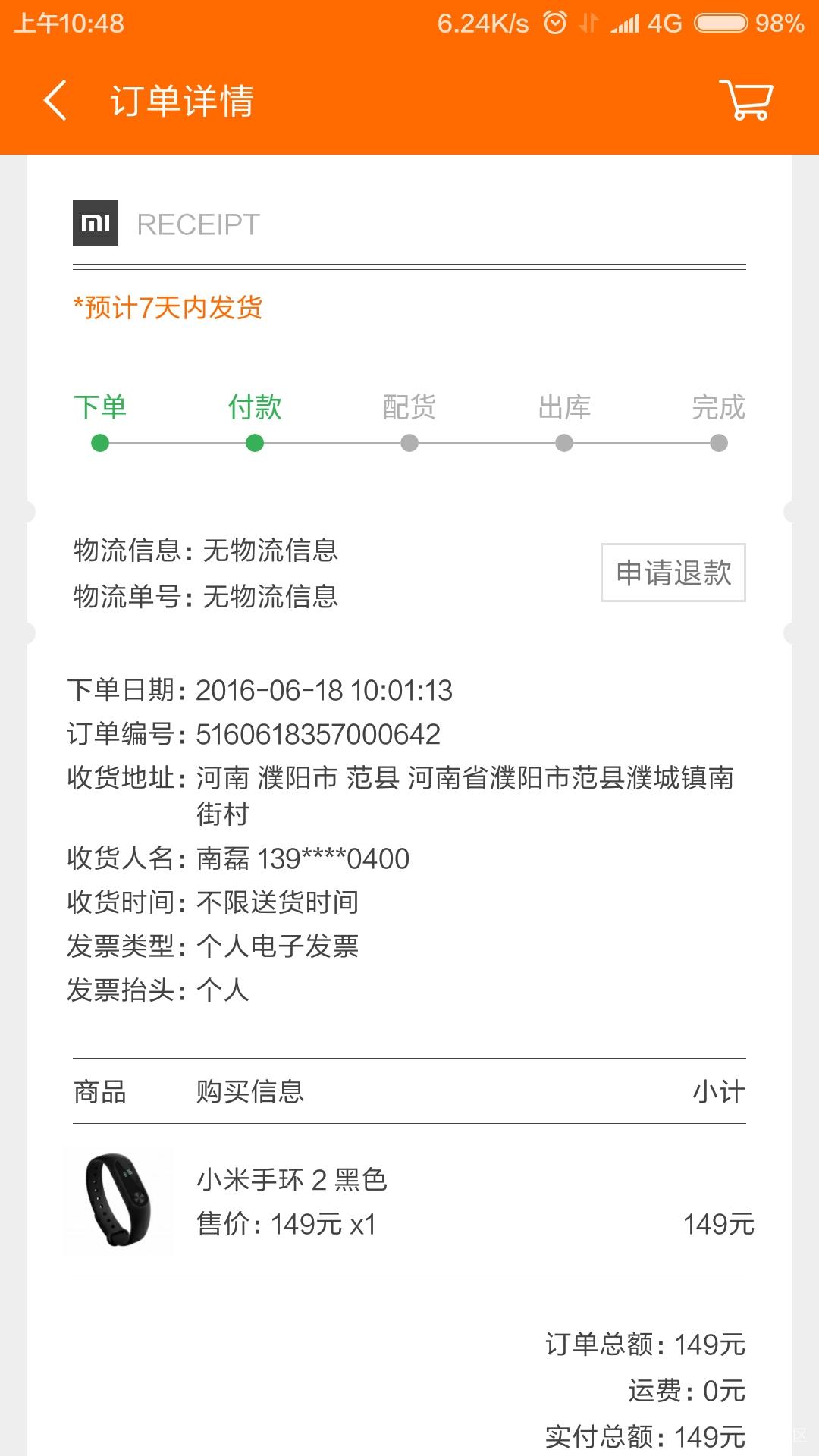Screen dimensions: 819x1456
Task: Tap the 申请退款 refund button
Action: (672, 574)
